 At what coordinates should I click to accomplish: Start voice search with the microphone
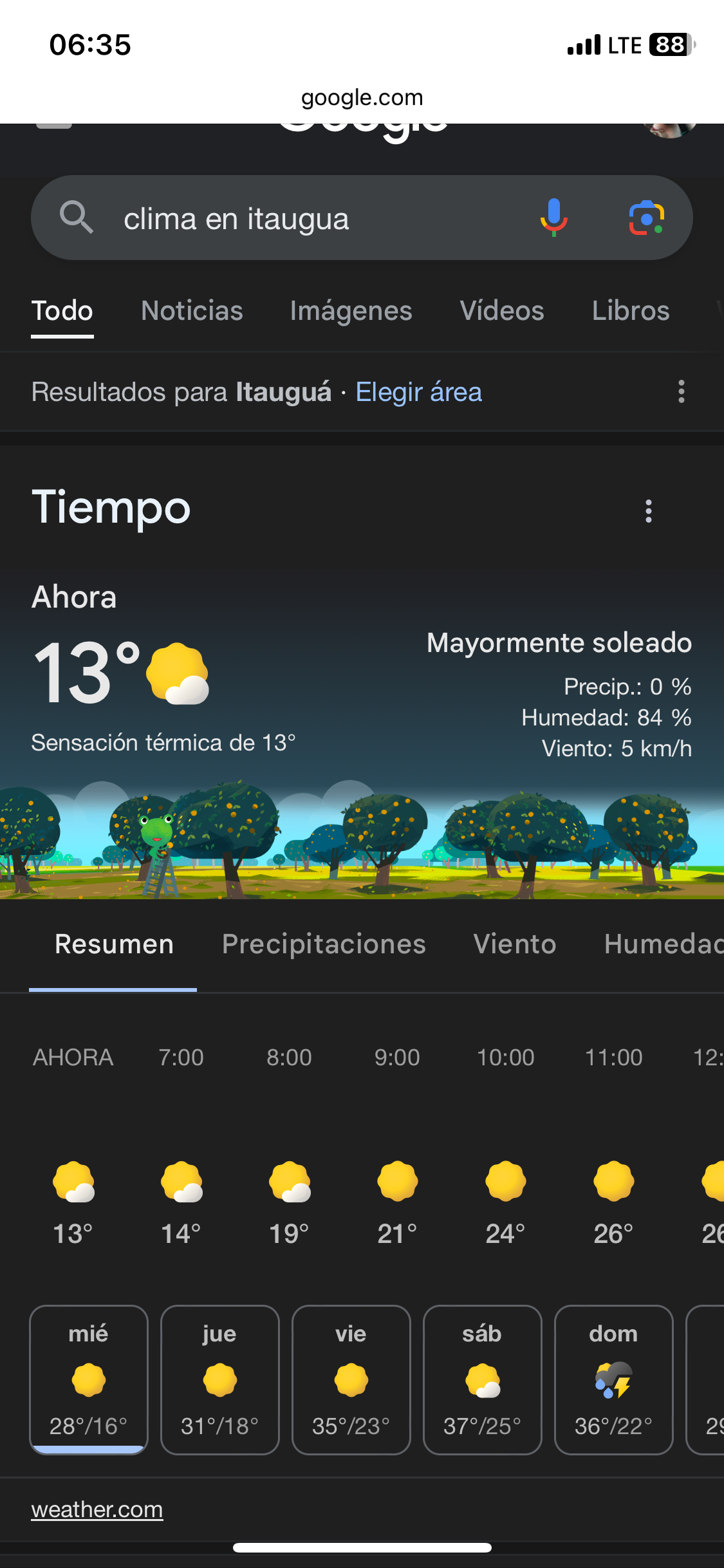553,218
